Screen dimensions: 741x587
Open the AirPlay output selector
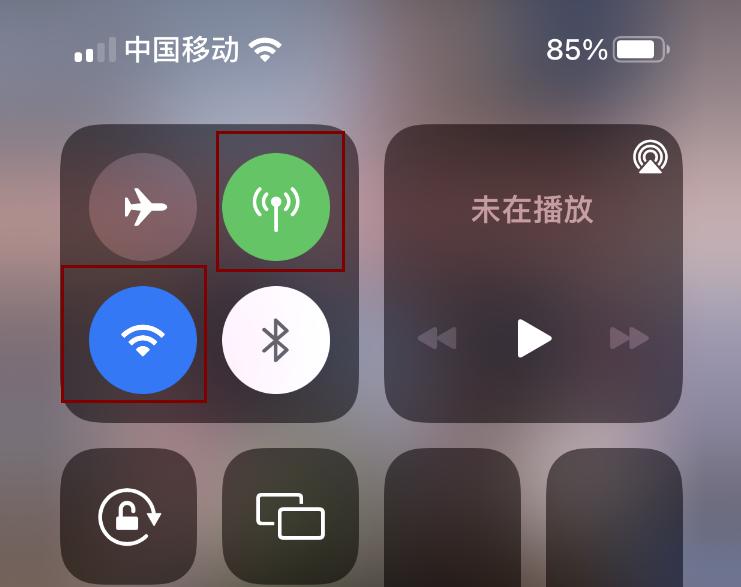(x=651, y=157)
